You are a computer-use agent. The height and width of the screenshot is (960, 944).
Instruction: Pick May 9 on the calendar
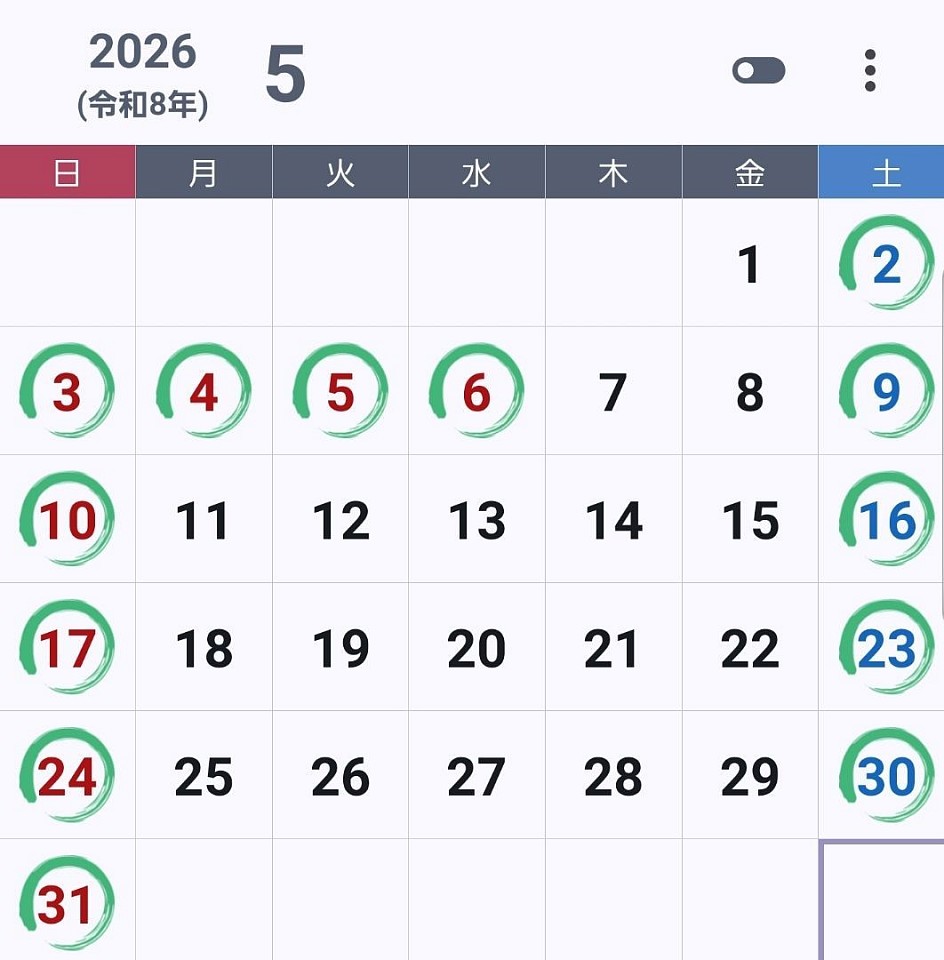(x=886, y=393)
